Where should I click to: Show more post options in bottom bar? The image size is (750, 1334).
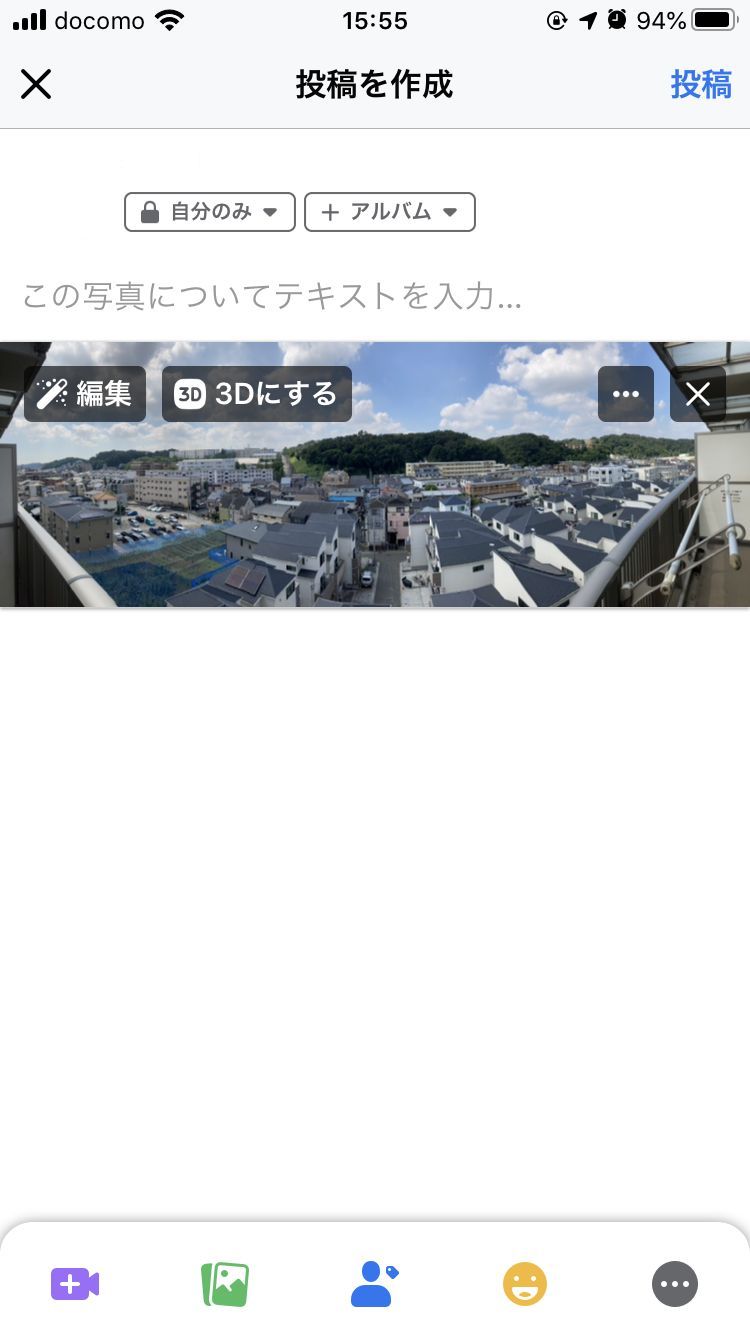tap(675, 1284)
